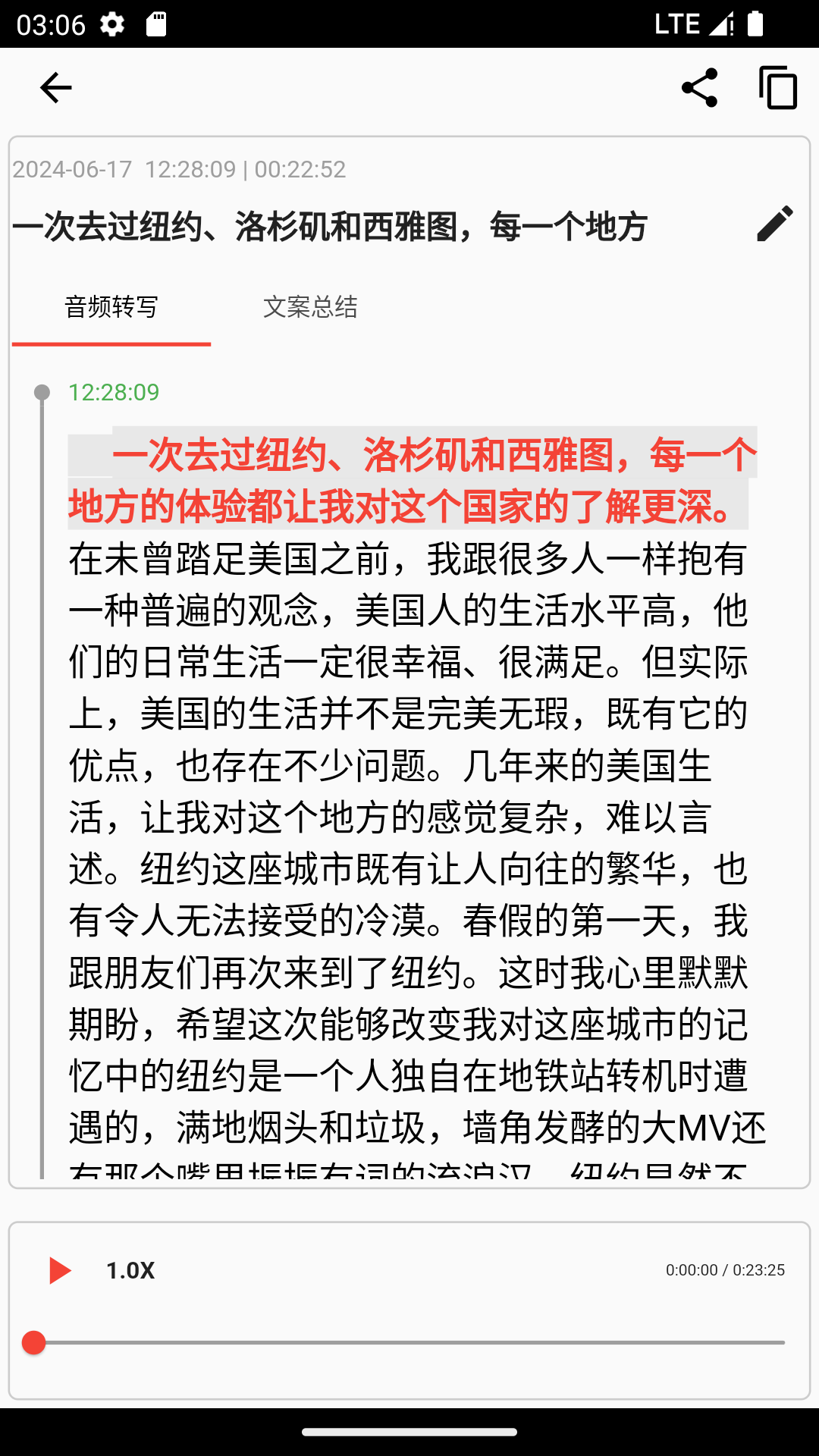This screenshot has height=1456, width=819.
Task: Switch to the 文案总结 tab
Action: coord(313,308)
